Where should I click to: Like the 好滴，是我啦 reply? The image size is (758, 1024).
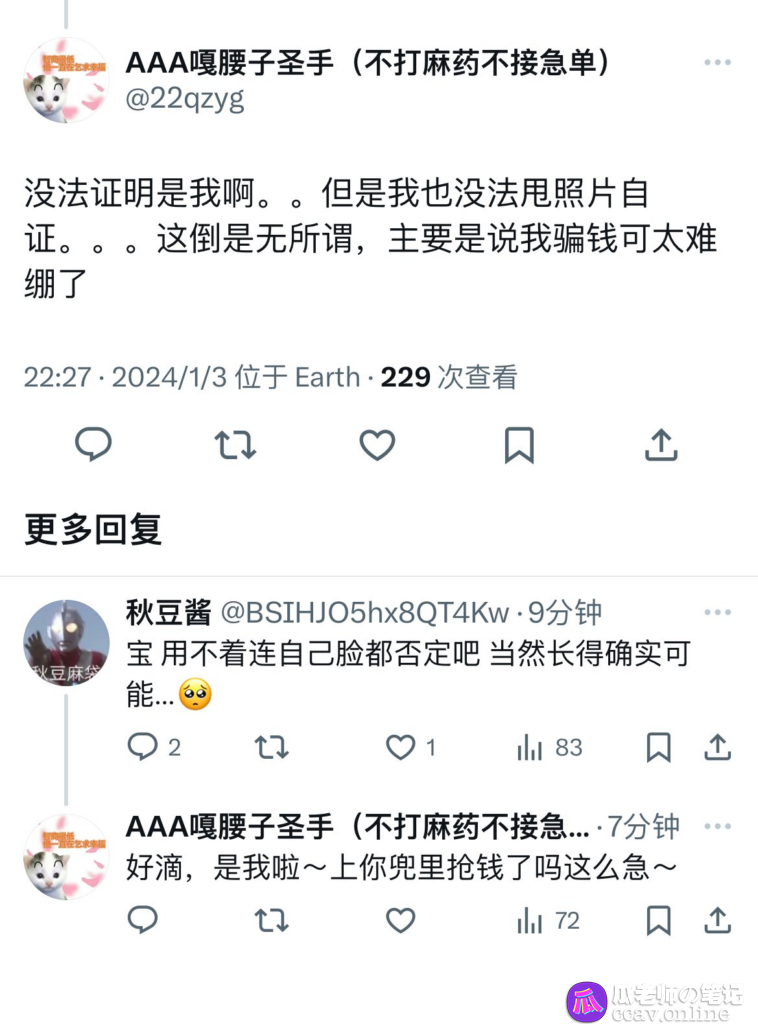point(401,920)
